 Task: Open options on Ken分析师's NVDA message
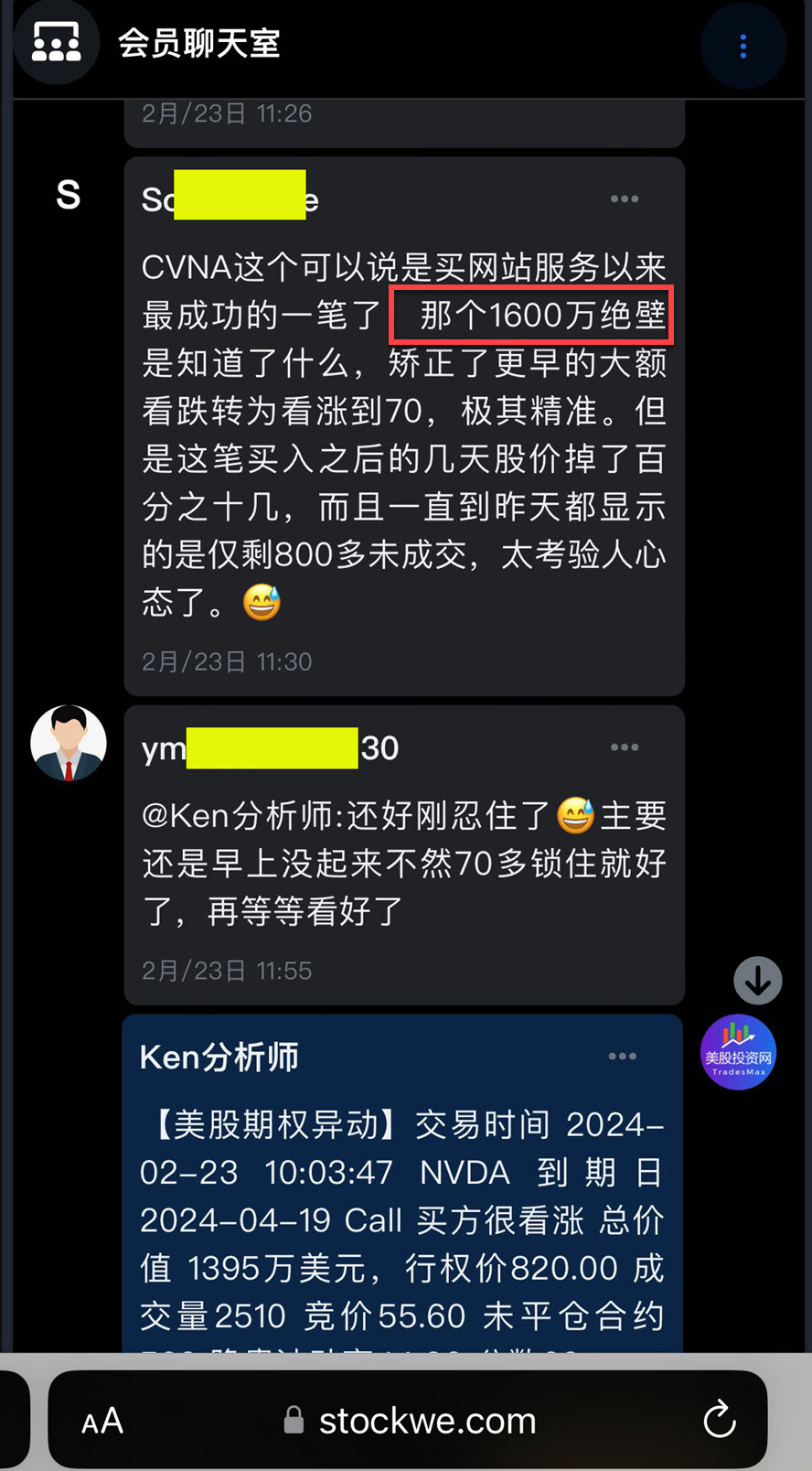click(x=623, y=1056)
